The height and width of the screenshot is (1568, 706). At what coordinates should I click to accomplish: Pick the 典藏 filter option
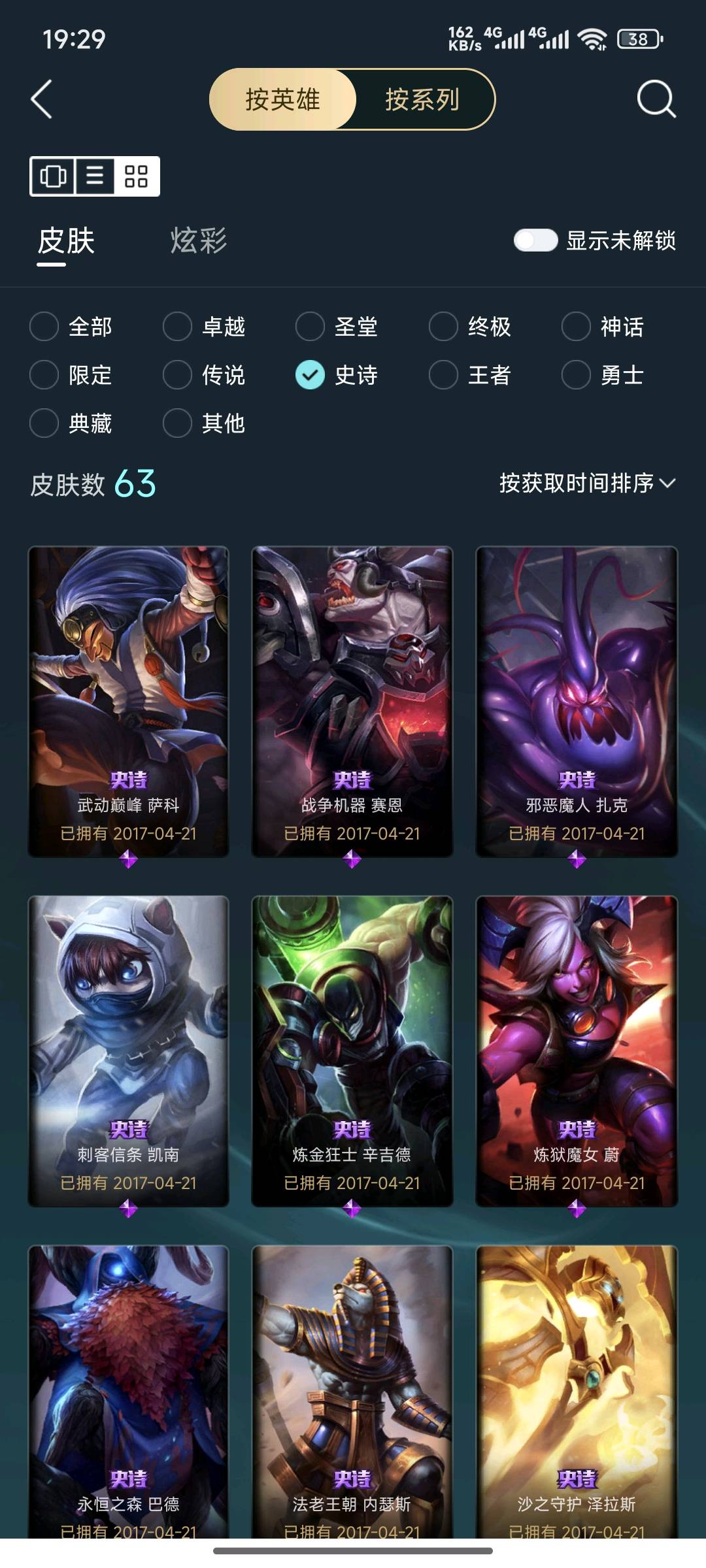[x=45, y=423]
